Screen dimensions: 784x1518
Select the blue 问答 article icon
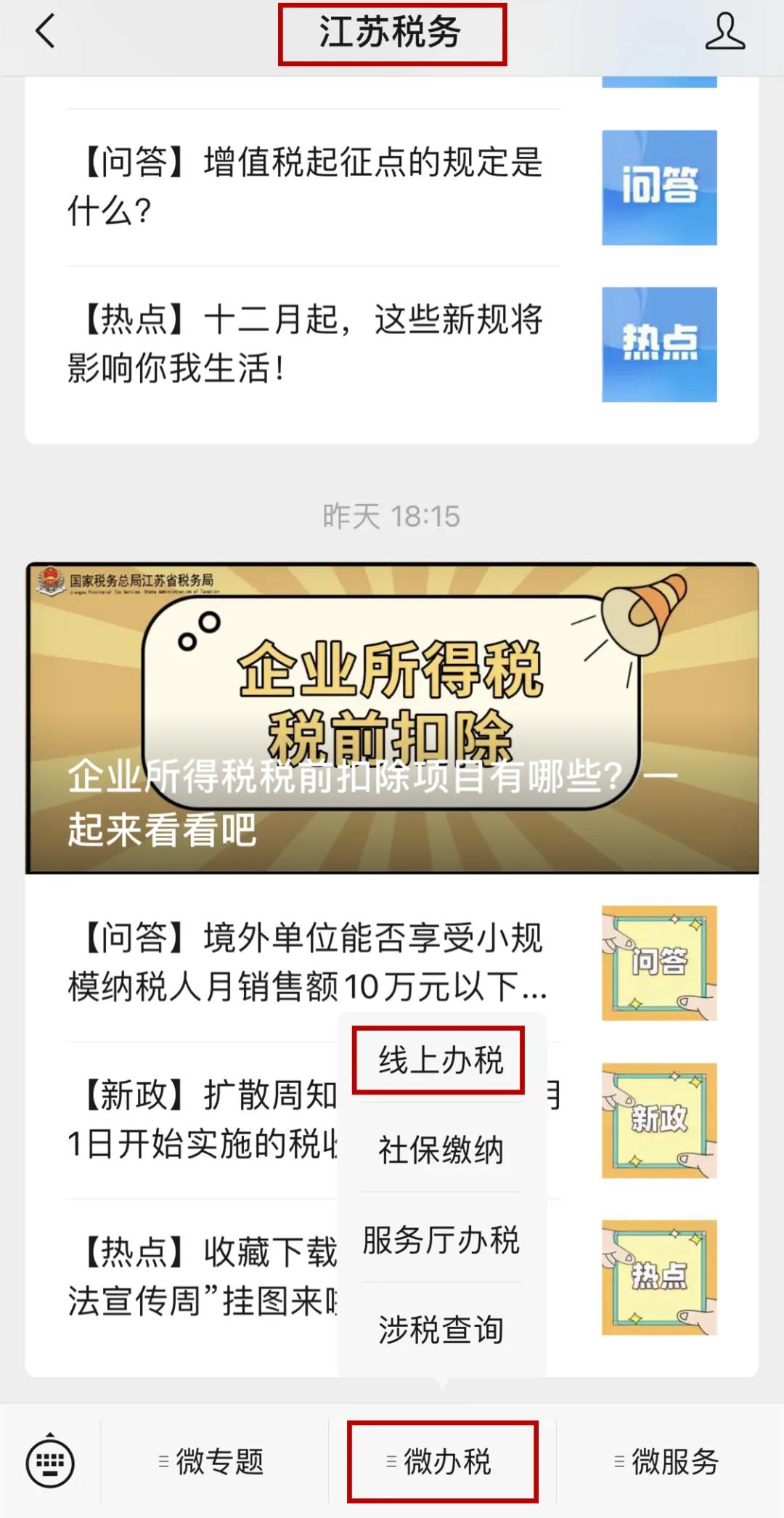[658, 185]
